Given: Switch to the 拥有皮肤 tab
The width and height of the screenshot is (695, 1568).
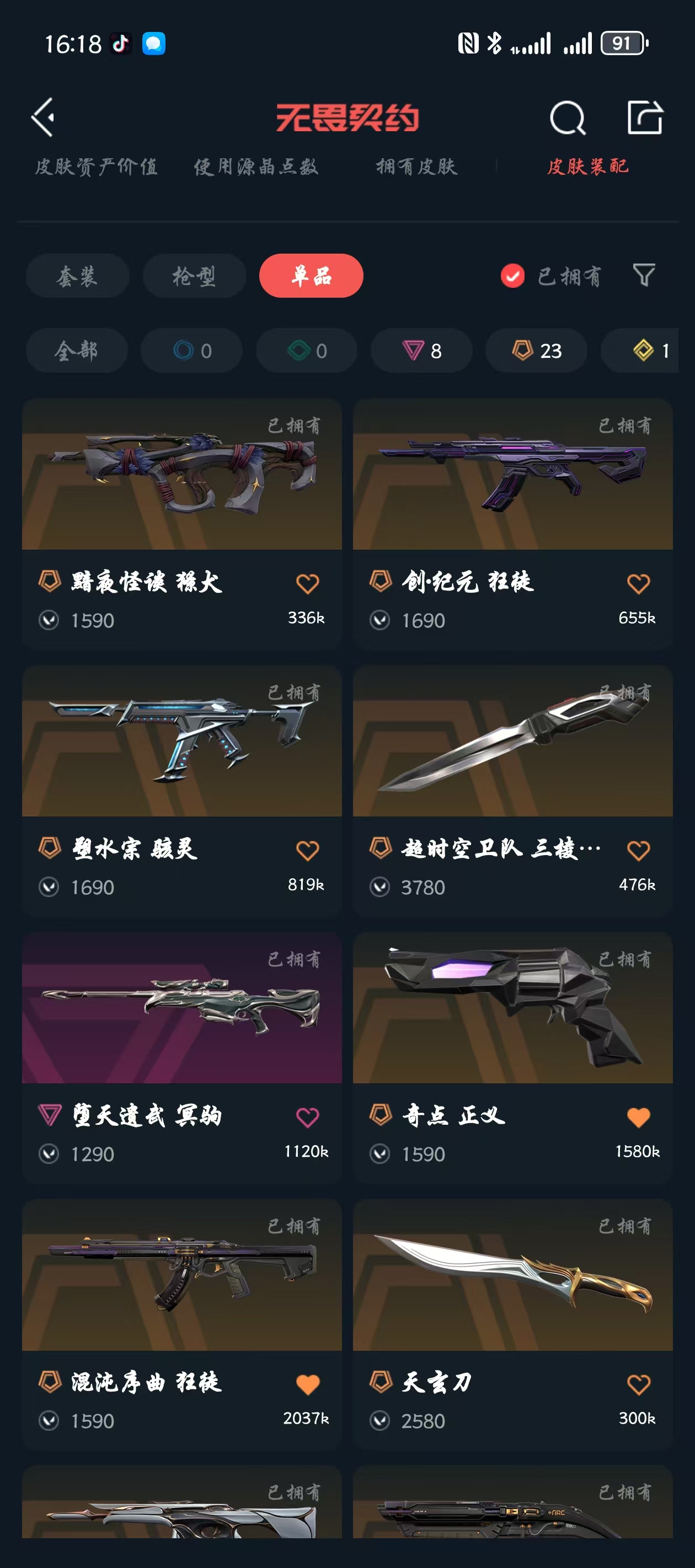Looking at the screenshot, I should [416, 166].
